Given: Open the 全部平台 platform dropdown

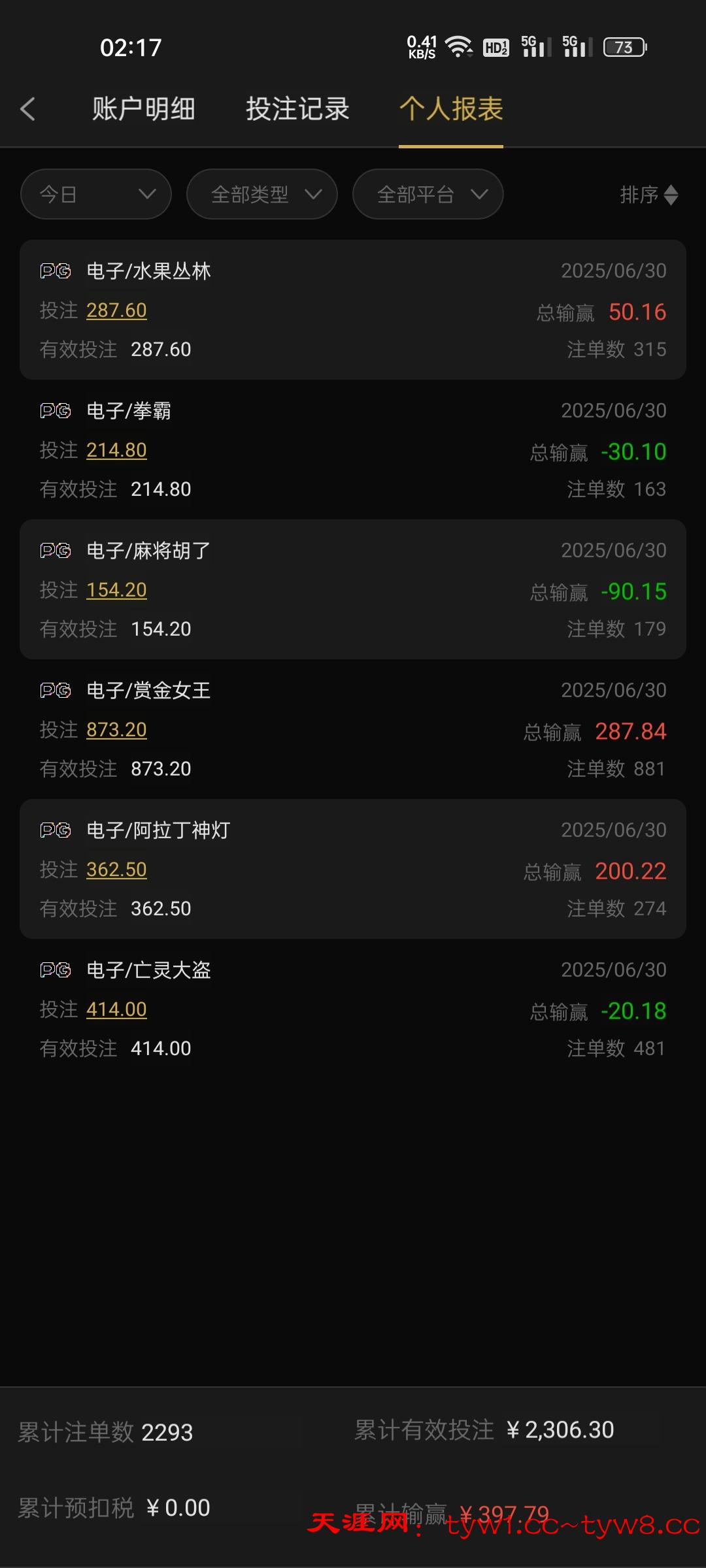Looking at the screenshot, I should tap(428, 194).
